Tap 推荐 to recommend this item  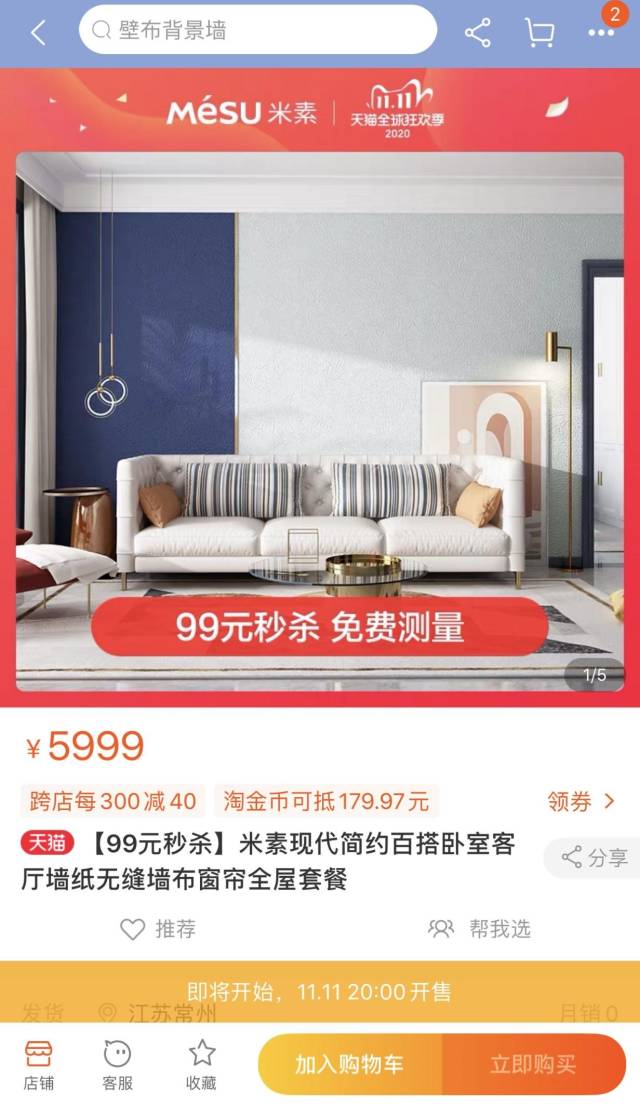pos(158,929)
